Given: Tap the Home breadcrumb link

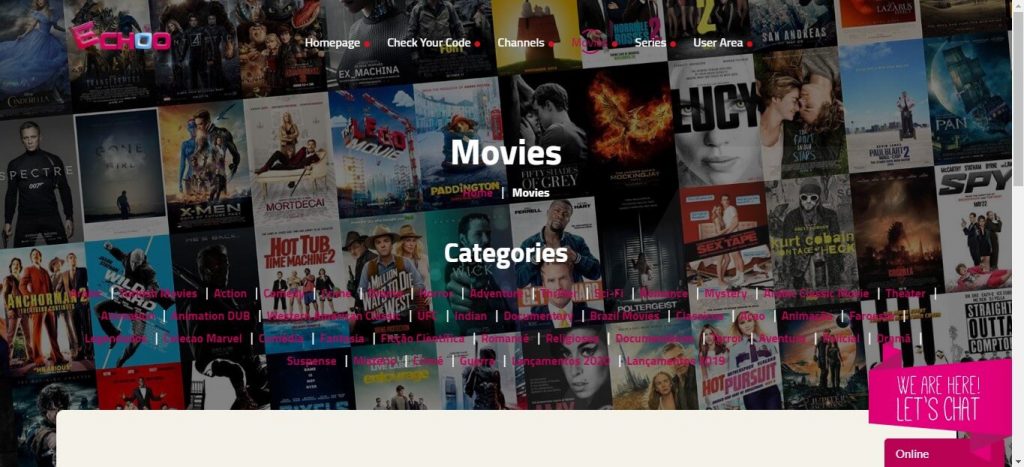Looking at the screenshot, I should (477, 193).
